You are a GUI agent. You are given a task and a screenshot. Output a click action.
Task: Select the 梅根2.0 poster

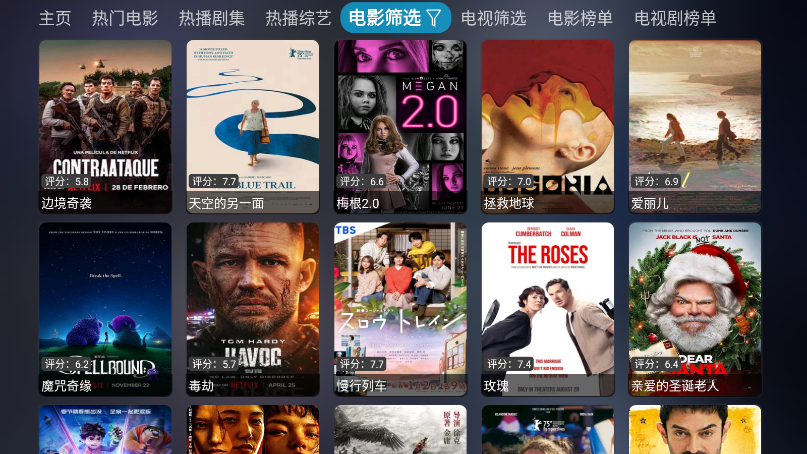[400, 126]
